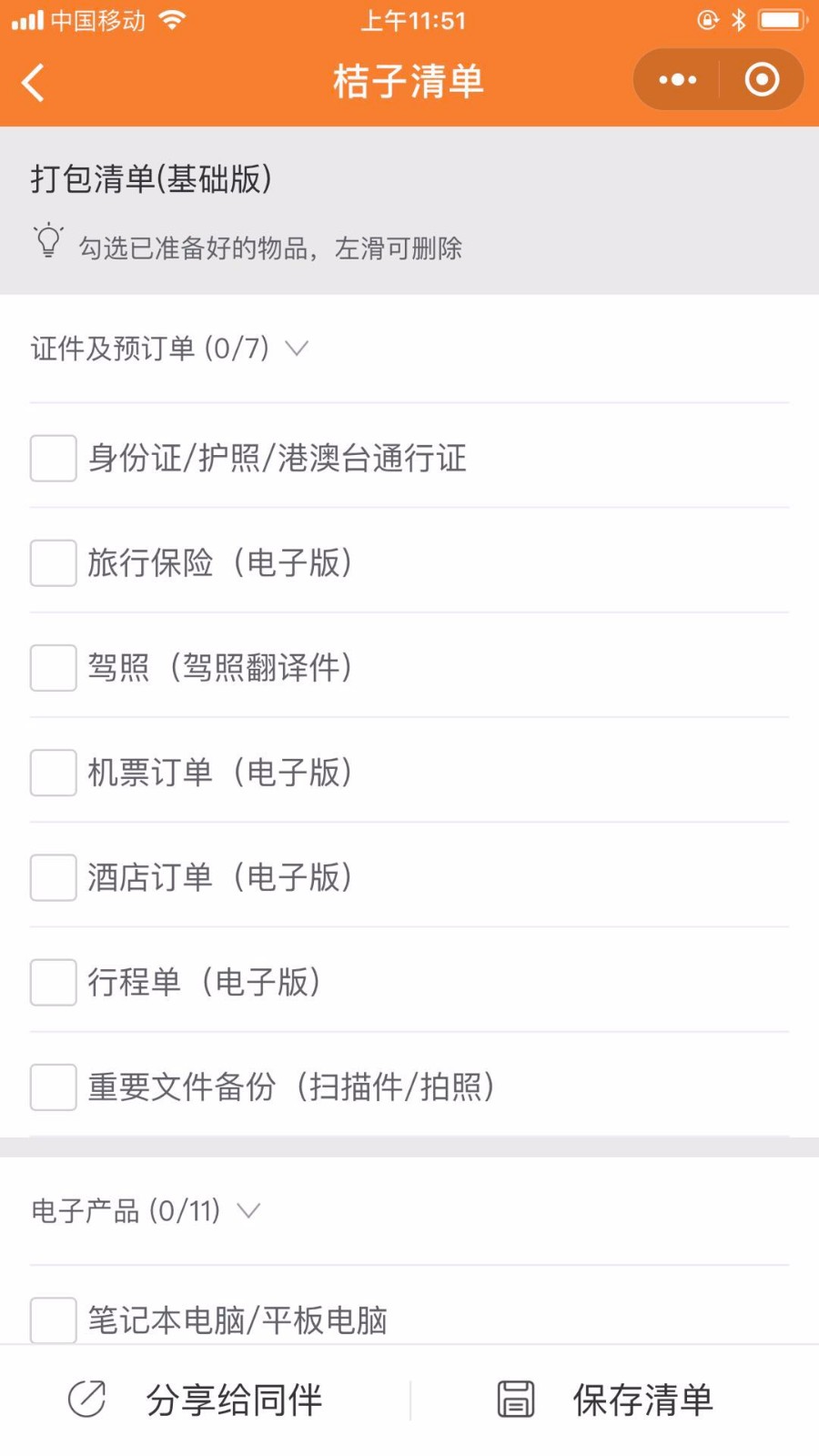Image resolution: width=819 pixels, height=1456 pixels.
Task: Check 旅行保险（电子版）item
Action: click(53, 562)
